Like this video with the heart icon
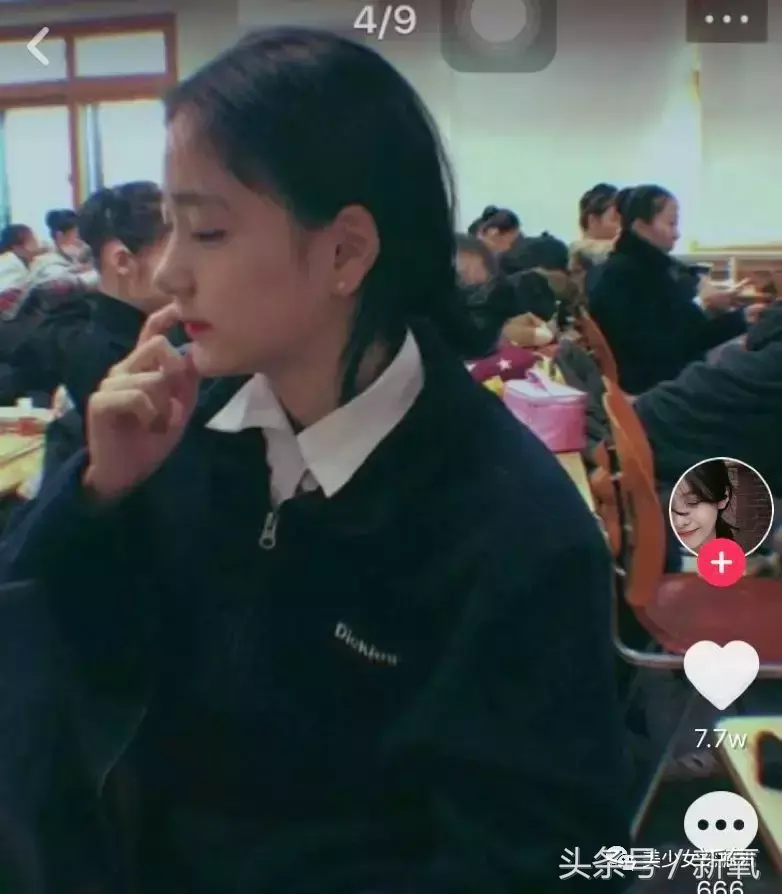Screen dimensions: 782x894 point(721,674)
